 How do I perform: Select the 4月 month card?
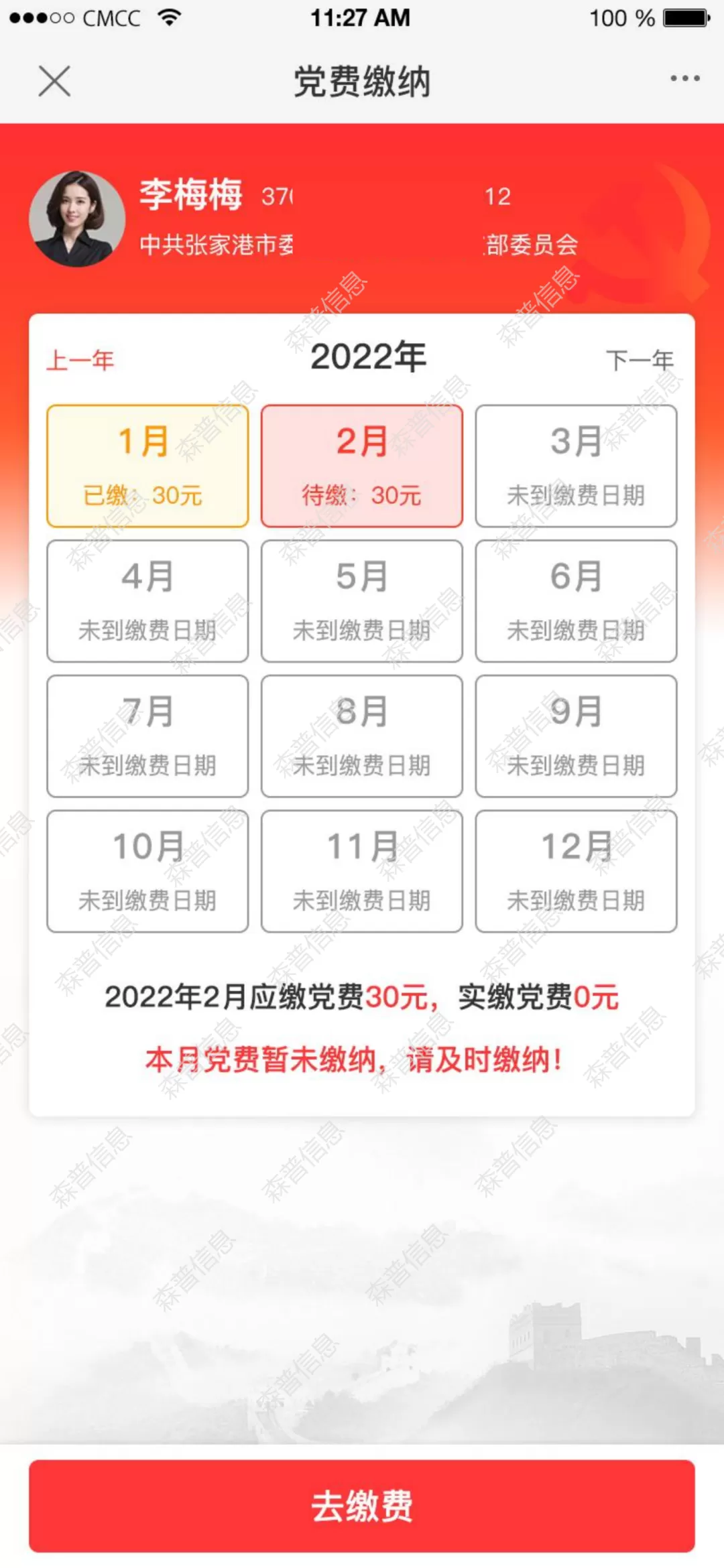[147, 601]
